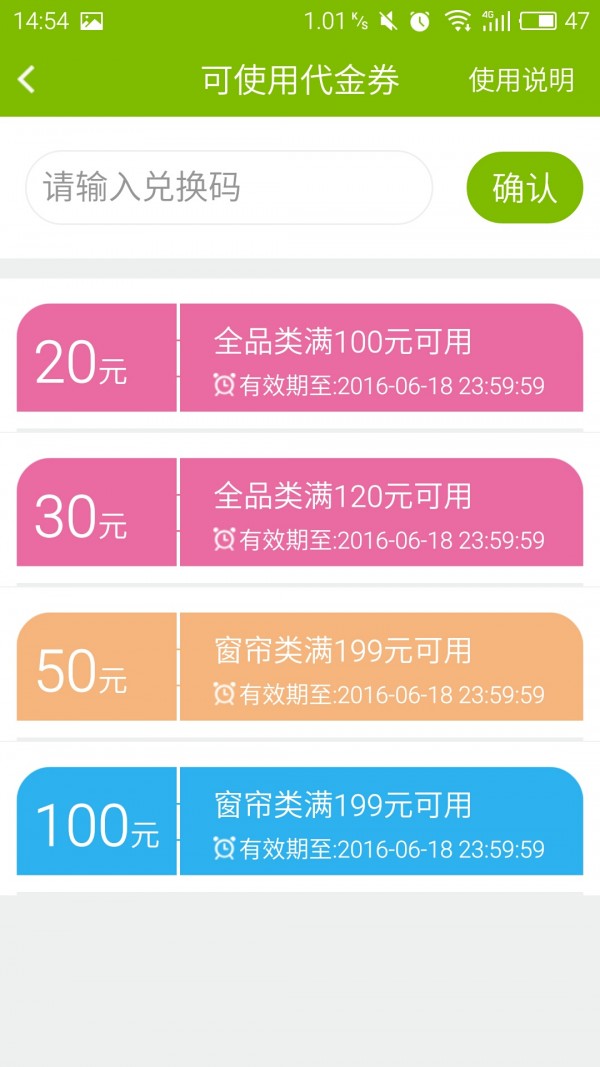
Task: Use the blue 100元 窗帘类 voucher
Action: tap(300, 821)
